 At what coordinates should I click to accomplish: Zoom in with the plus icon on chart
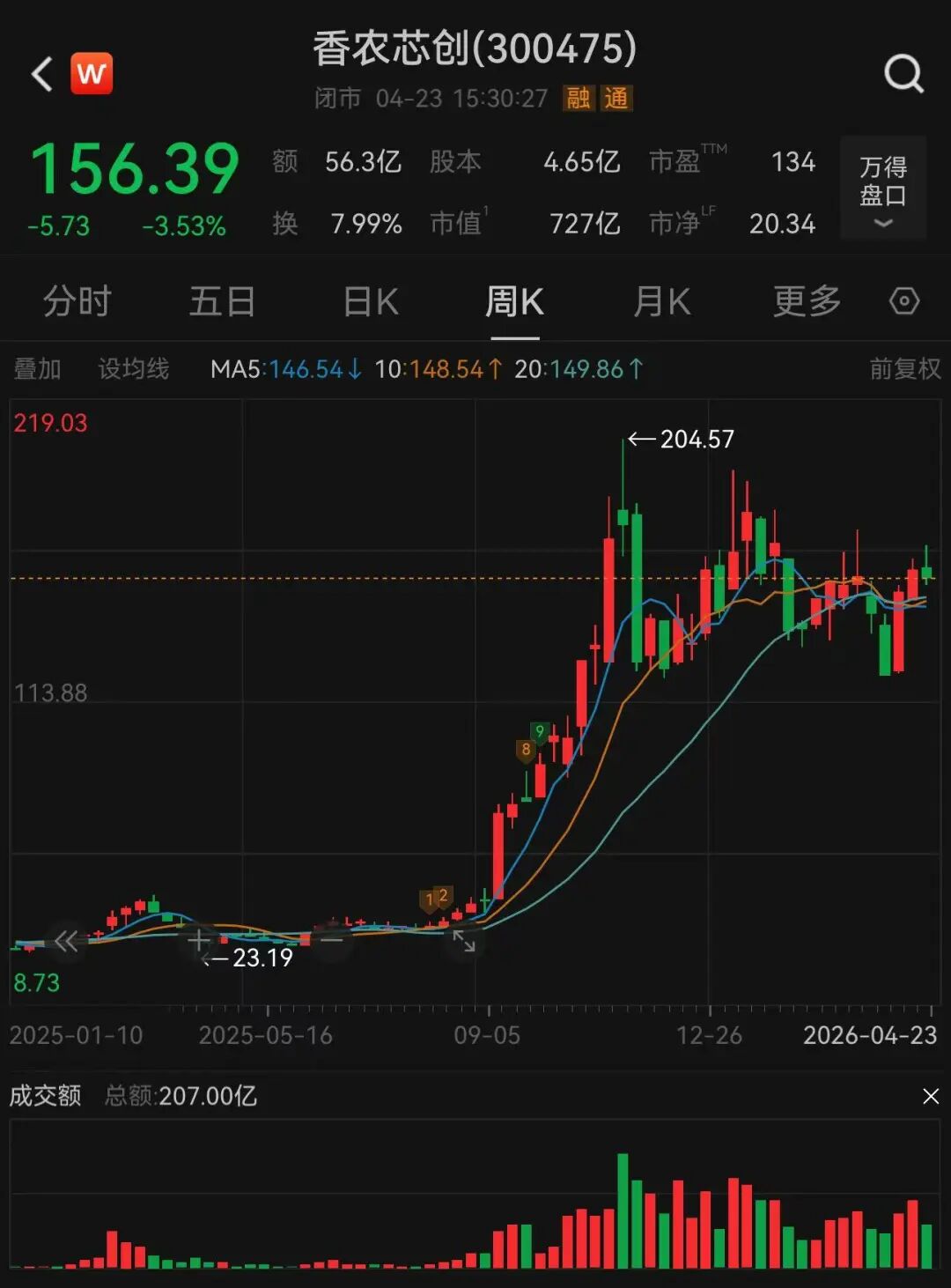pyautogui.click(x=198, y=940)
